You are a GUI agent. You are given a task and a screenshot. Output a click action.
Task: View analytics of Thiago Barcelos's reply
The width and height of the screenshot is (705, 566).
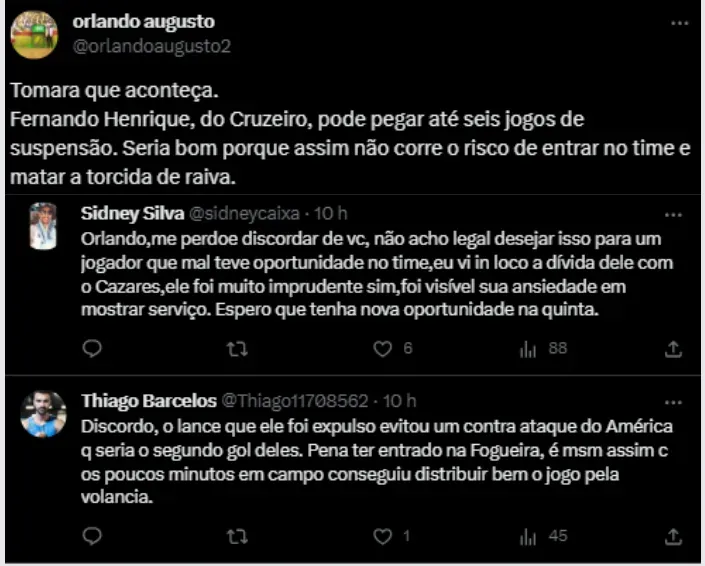click(528, 537)
